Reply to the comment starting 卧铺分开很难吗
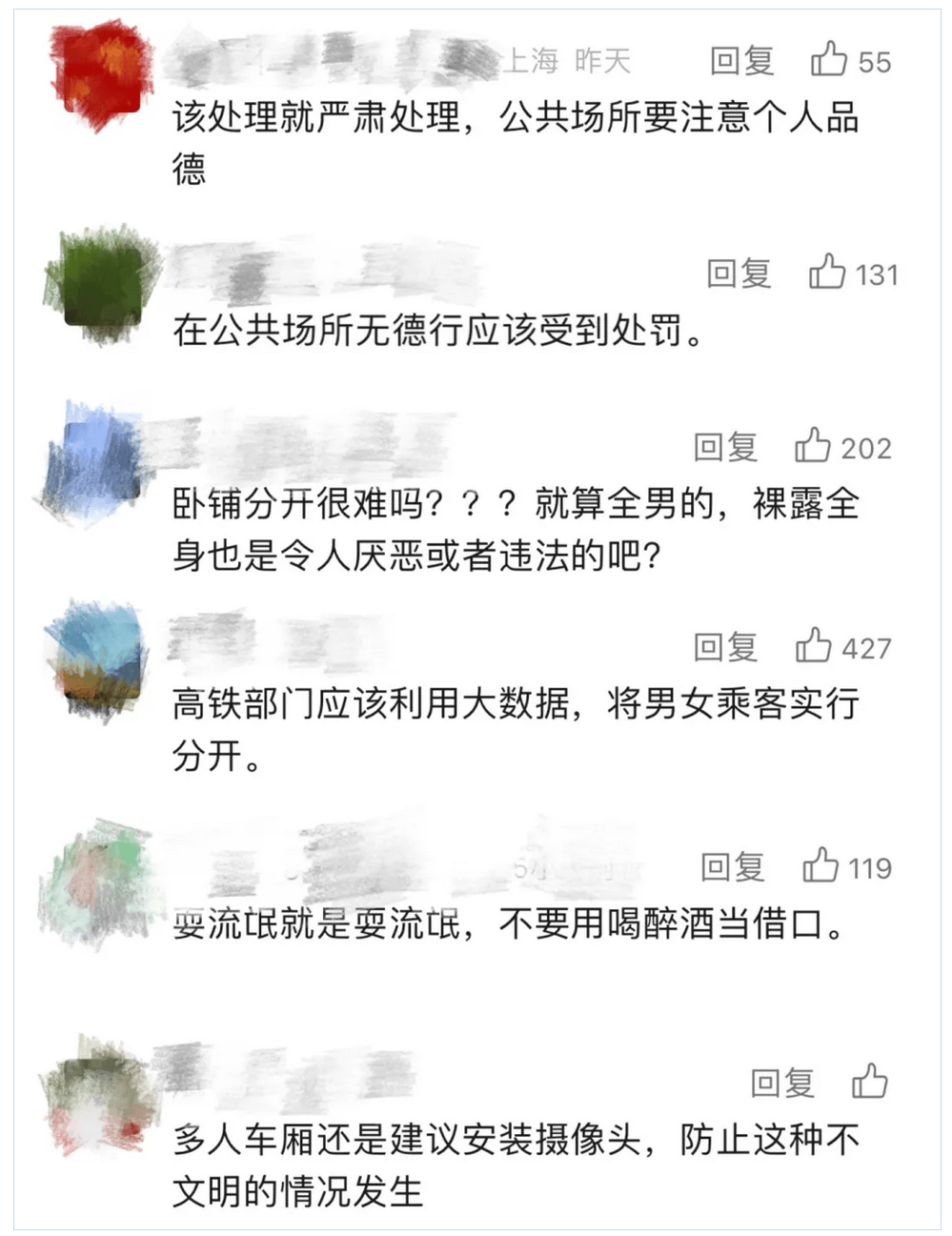Image resolution: width=952 pixels, height=1236 pixels. pos(725,448)
